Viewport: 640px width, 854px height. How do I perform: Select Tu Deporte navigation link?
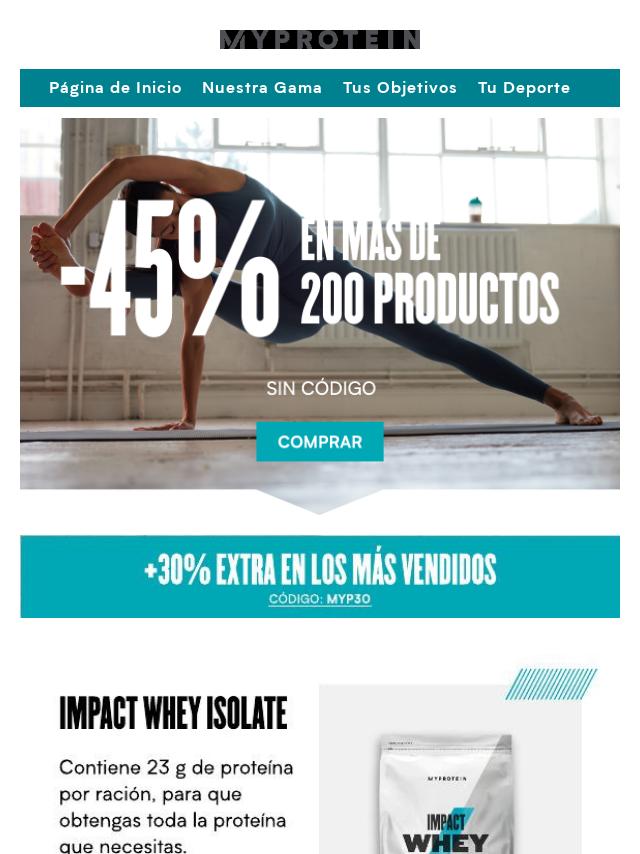click(524, 88)
